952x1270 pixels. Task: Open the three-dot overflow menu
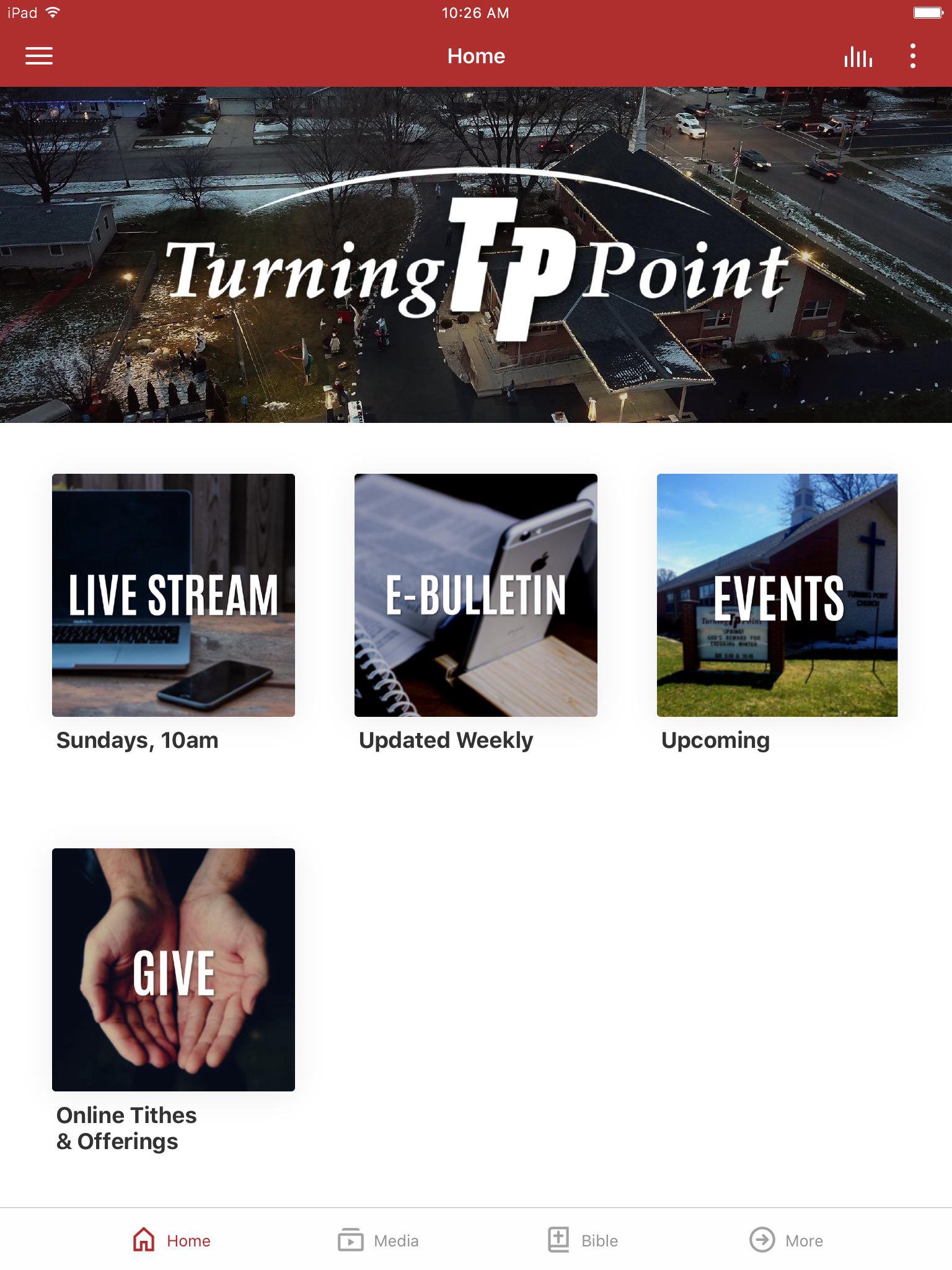click(x=912, y=56)
